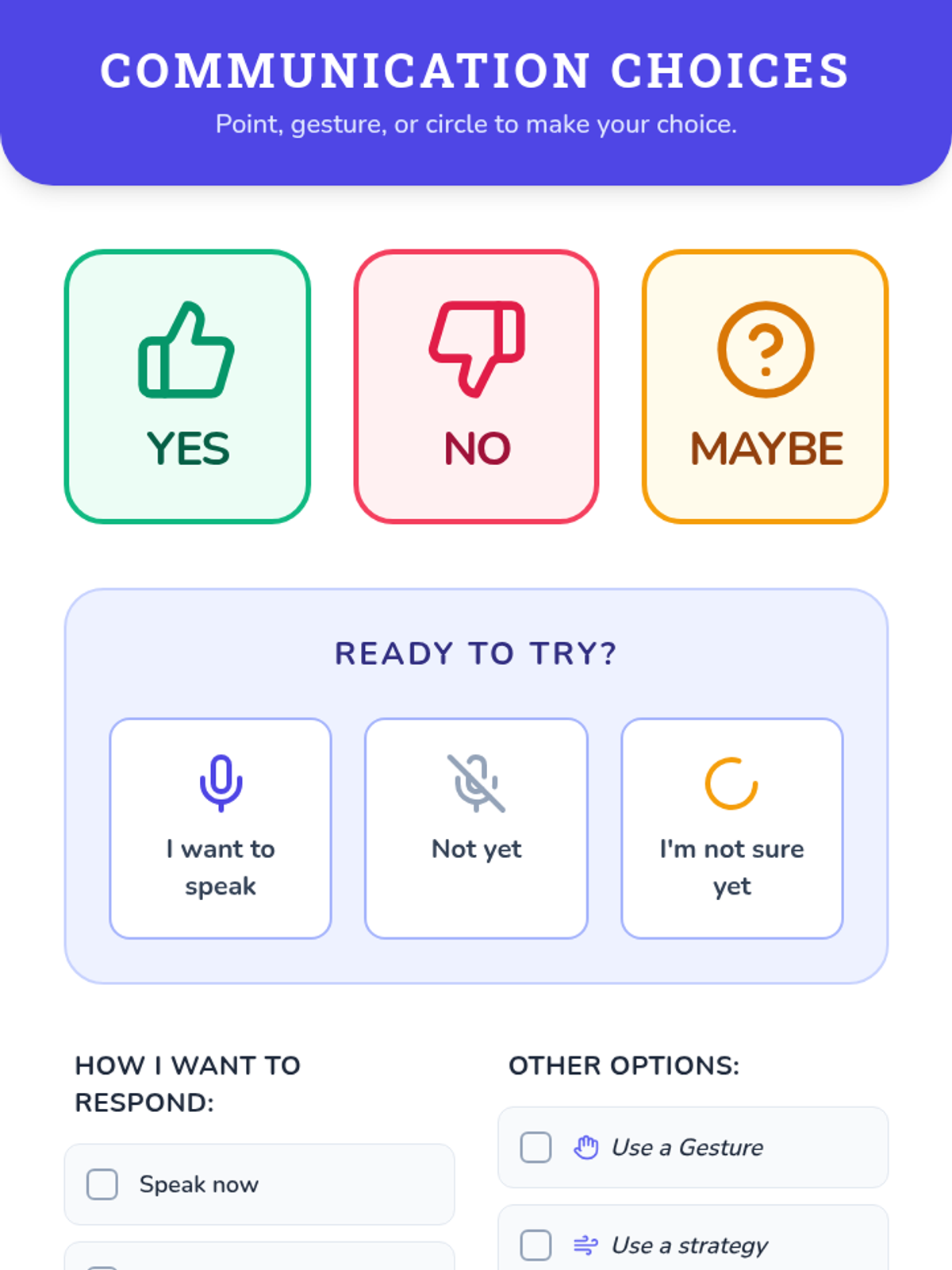This screenshot has height=1270, width=952.
Task: Check the "Speak now" checkbox
Action: (102, 1184)
